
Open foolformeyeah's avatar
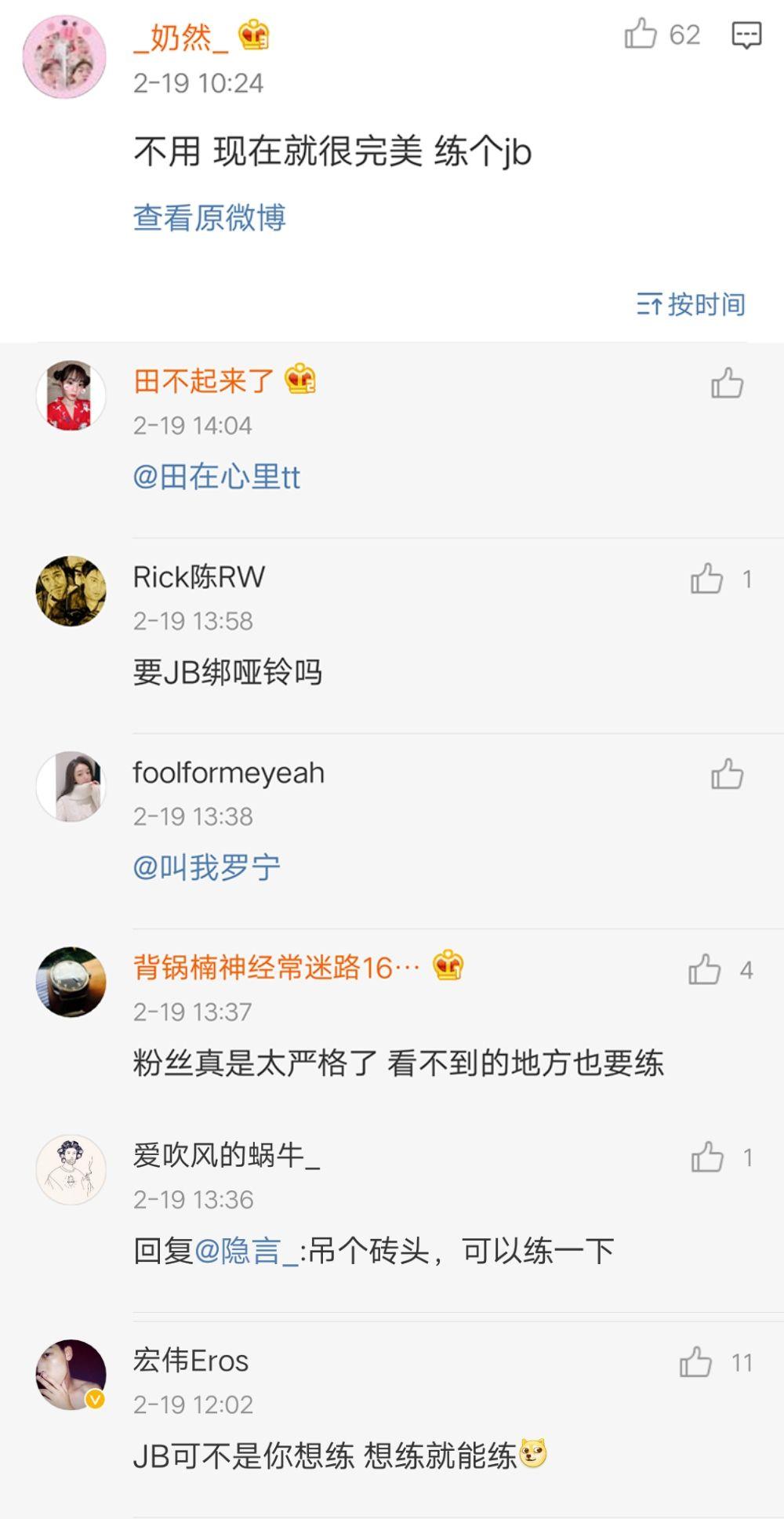point(71,786)
